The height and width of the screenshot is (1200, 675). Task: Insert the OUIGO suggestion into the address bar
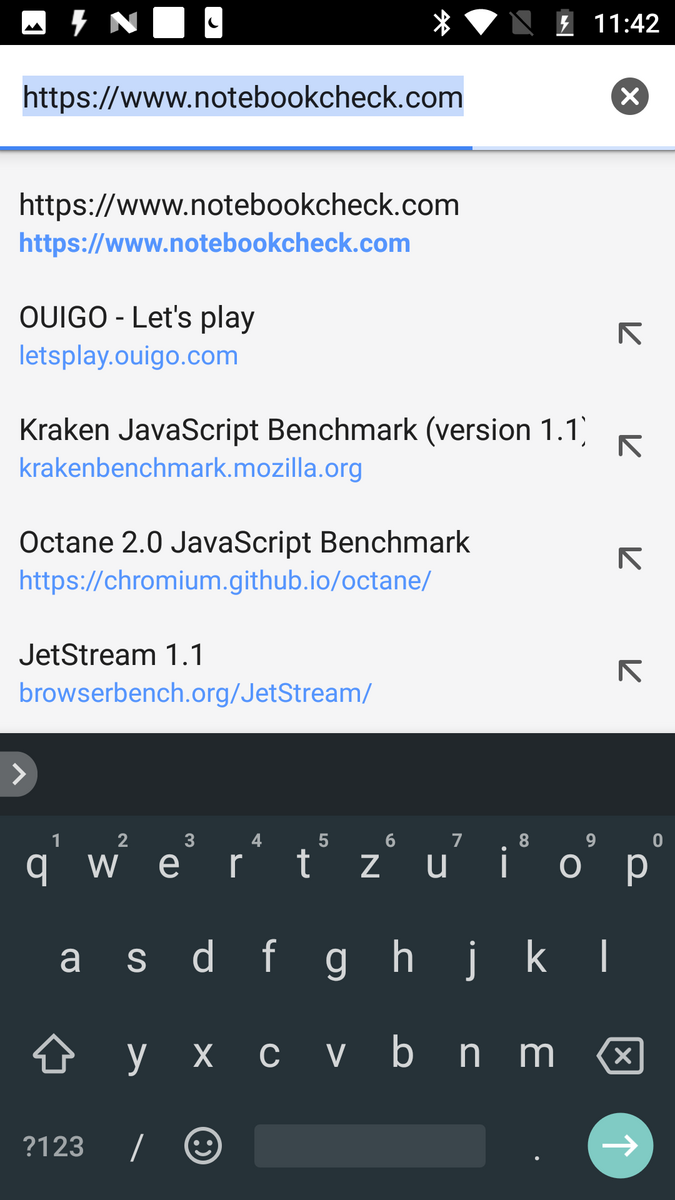tap(629, 335)
